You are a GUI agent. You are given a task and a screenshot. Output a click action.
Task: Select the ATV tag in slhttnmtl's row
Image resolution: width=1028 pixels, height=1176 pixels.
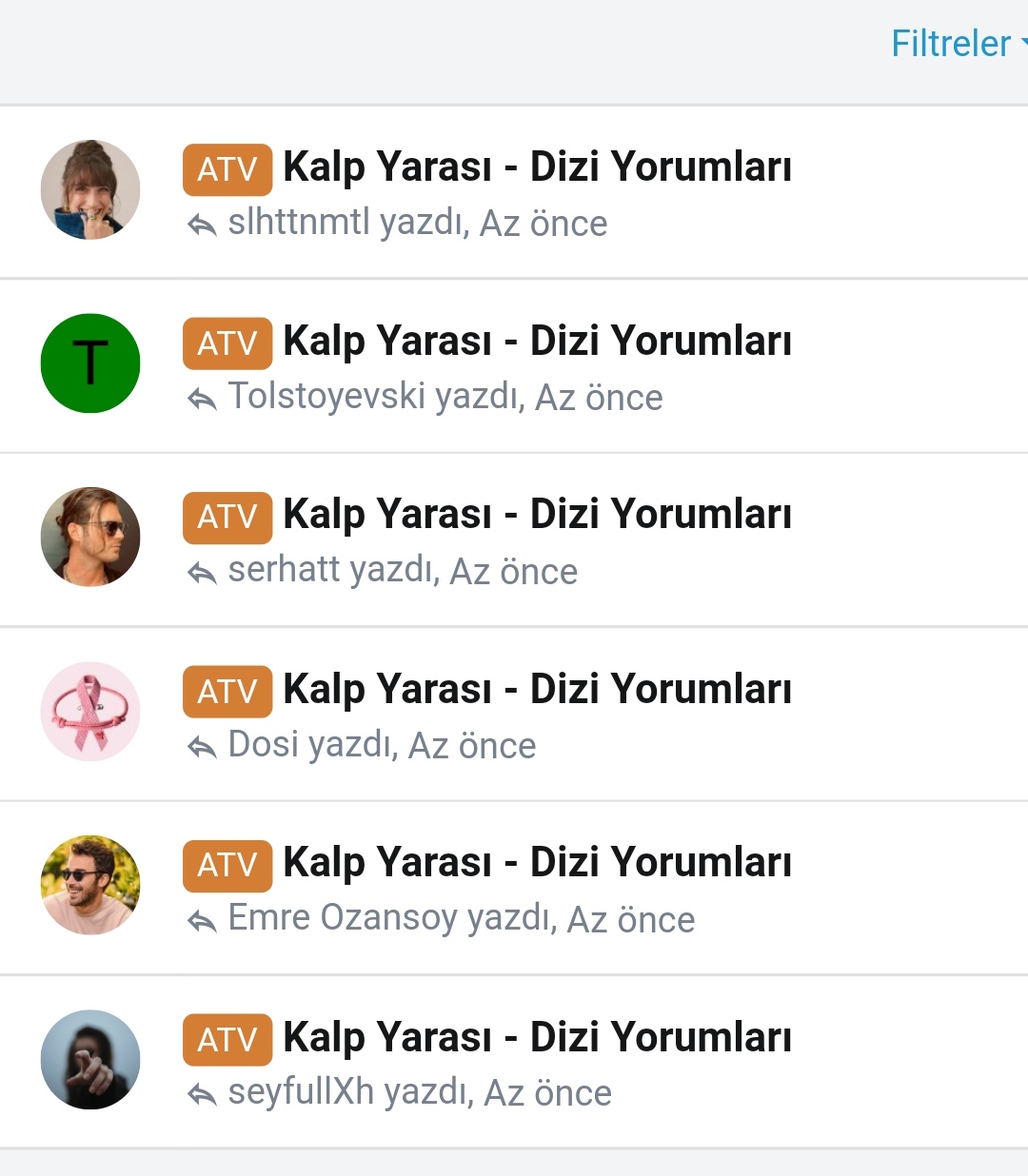(x=227, y=169)
